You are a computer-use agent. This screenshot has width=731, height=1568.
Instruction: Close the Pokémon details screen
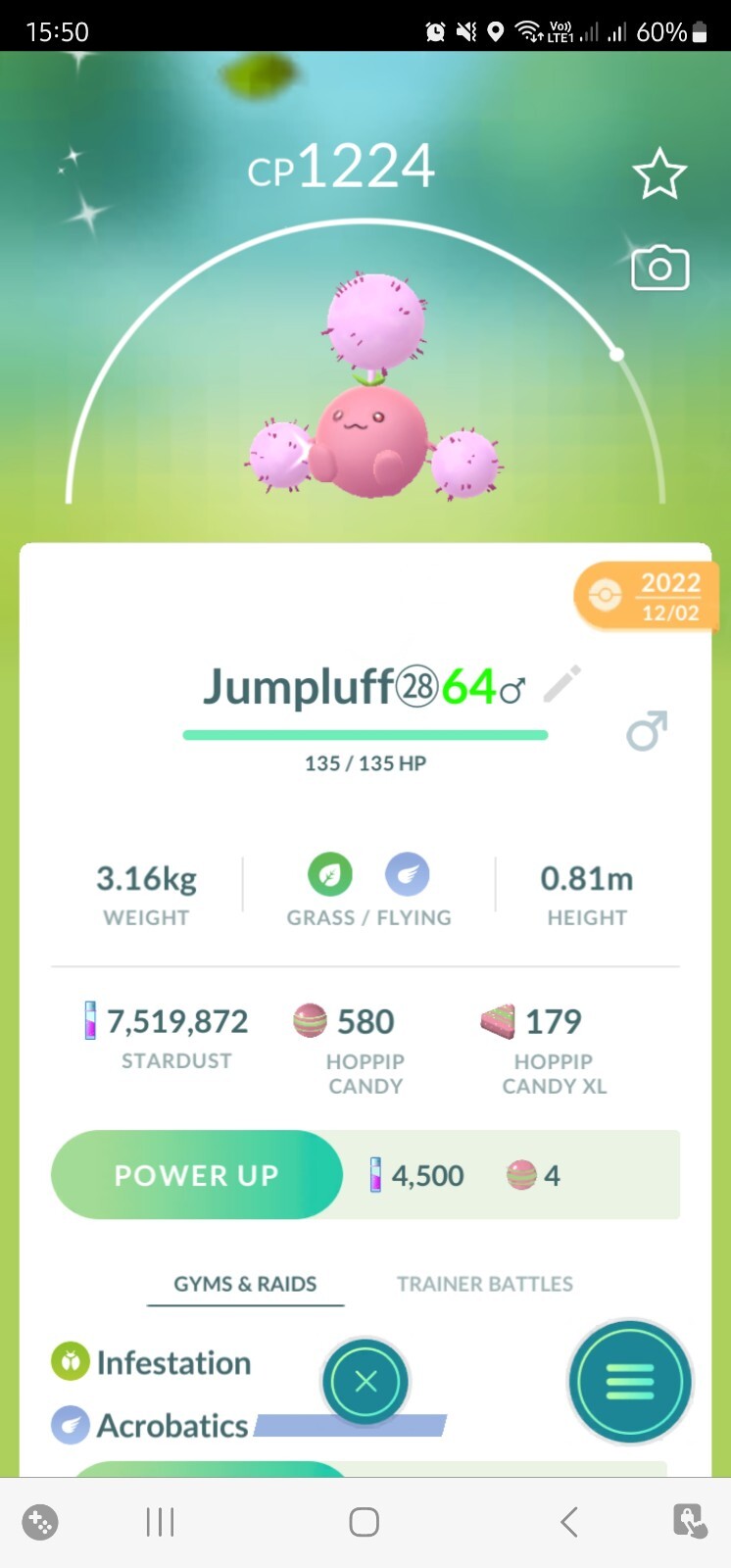pyautogui.click(x=365, y=1381)
